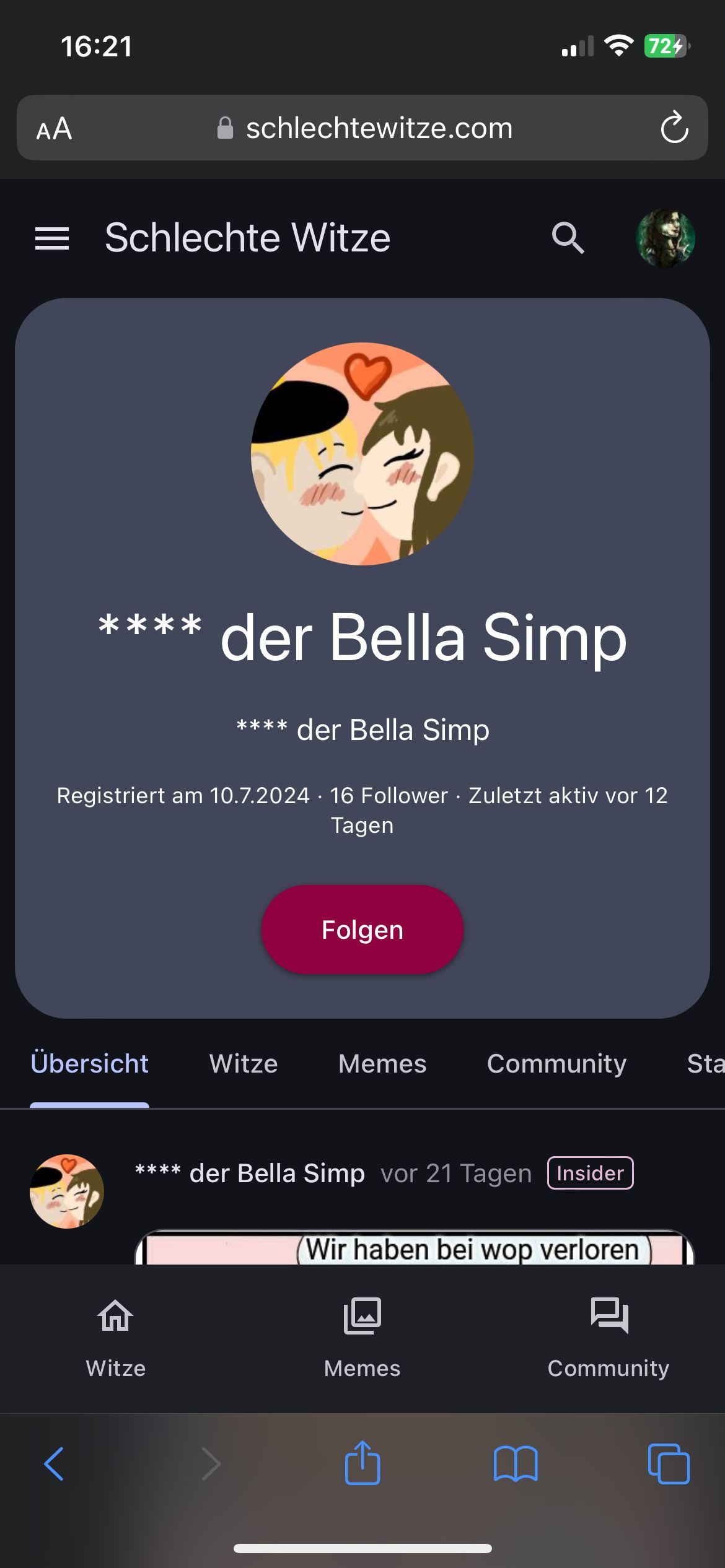Select the Community profile tab
The height and width of the screenshot is (1568, 725).
[556, 1064]
